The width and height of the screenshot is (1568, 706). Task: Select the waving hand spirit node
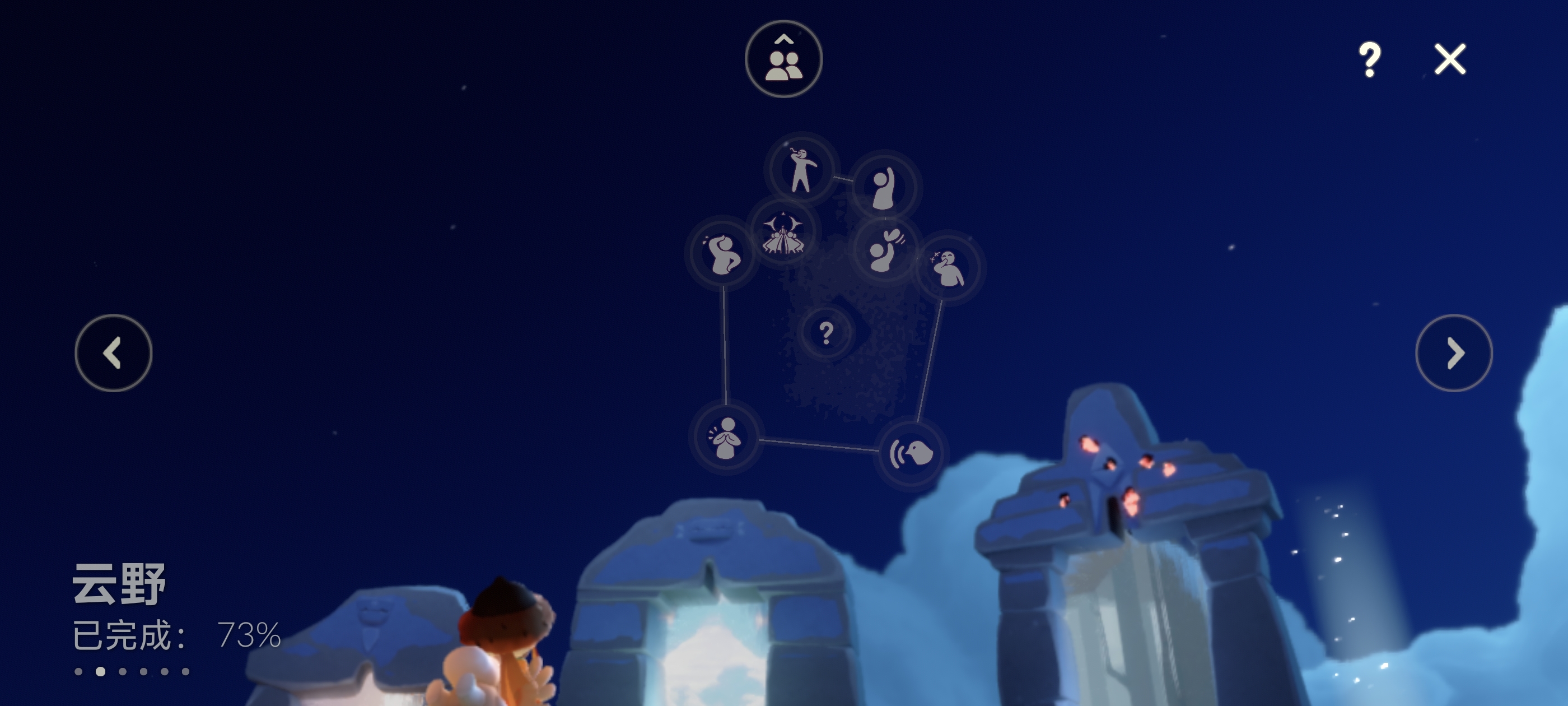tap(885, 250)
